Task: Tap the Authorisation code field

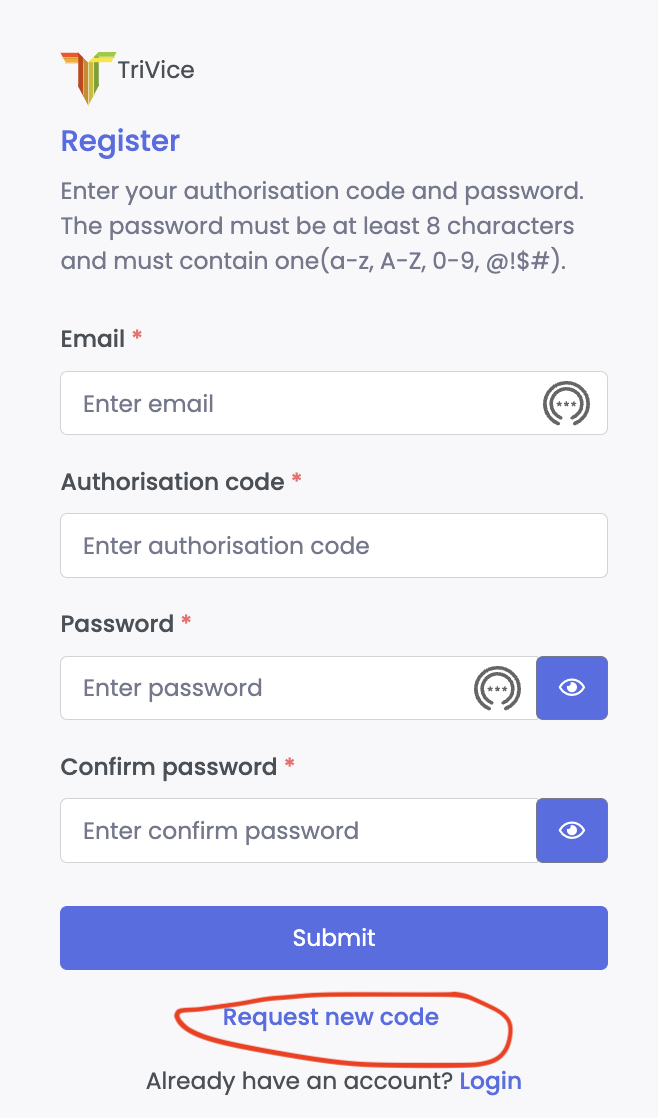Action: pyautogui.click(x=333, y=546)
